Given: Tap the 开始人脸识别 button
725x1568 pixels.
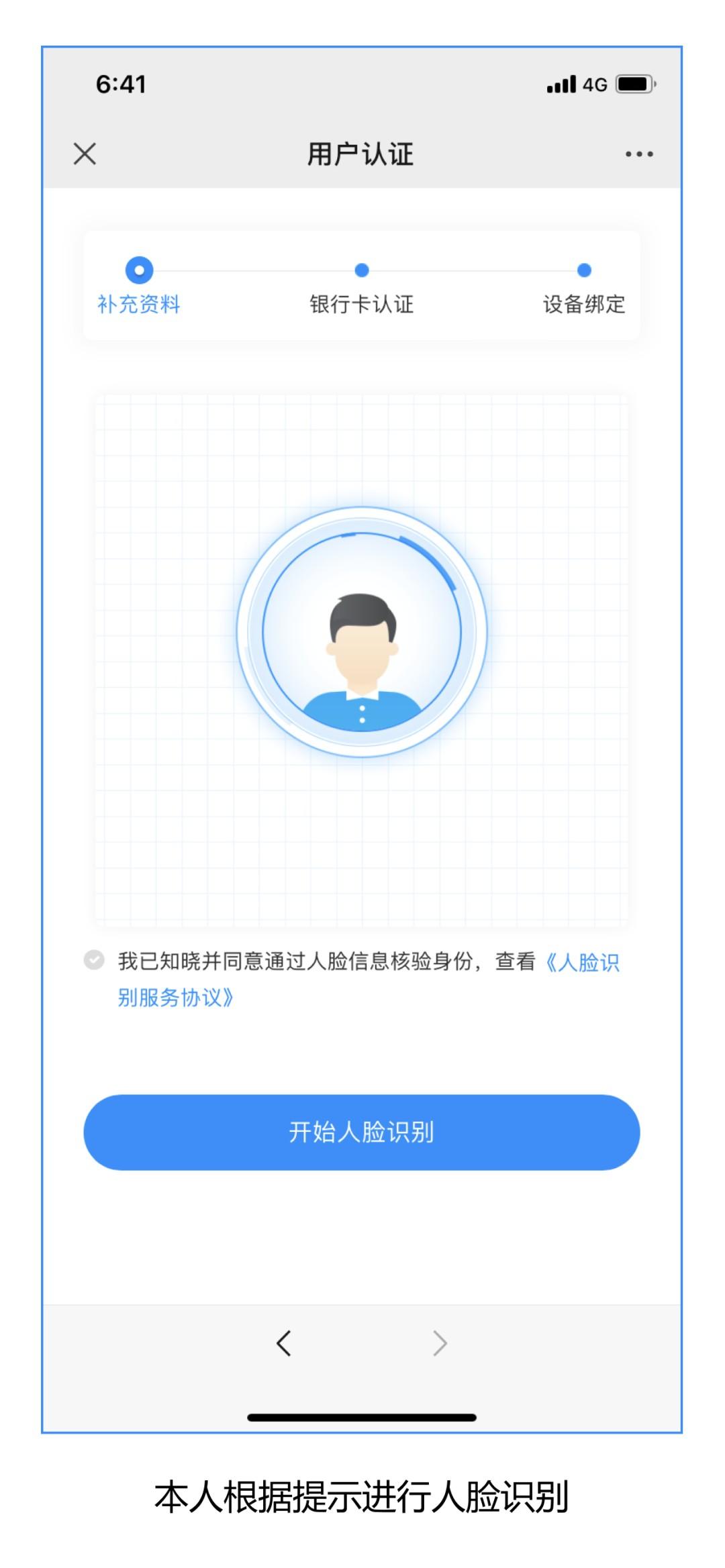Looking at the screenshot, I should pyautogui.click(x=361, y=1132).
